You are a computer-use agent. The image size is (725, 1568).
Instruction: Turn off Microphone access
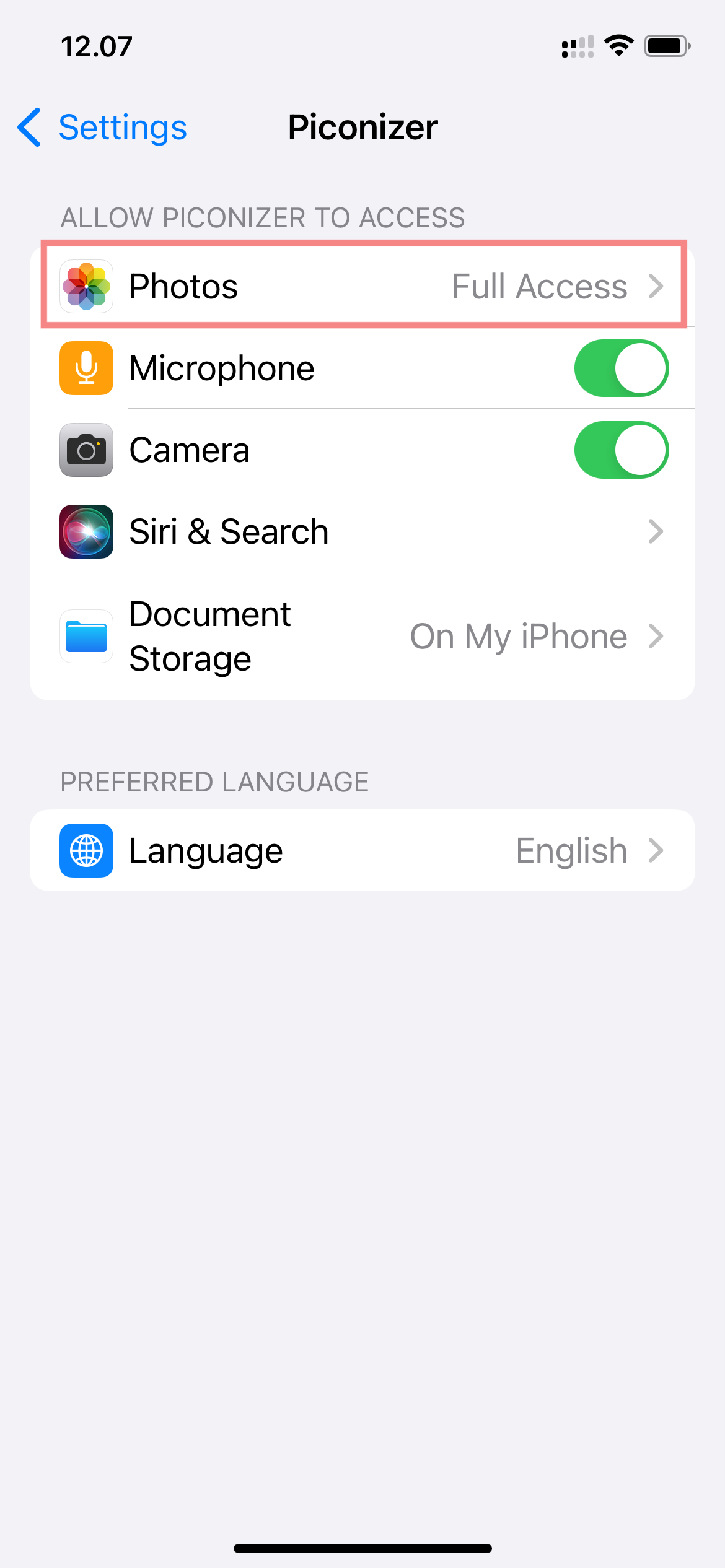coord(621,368)
